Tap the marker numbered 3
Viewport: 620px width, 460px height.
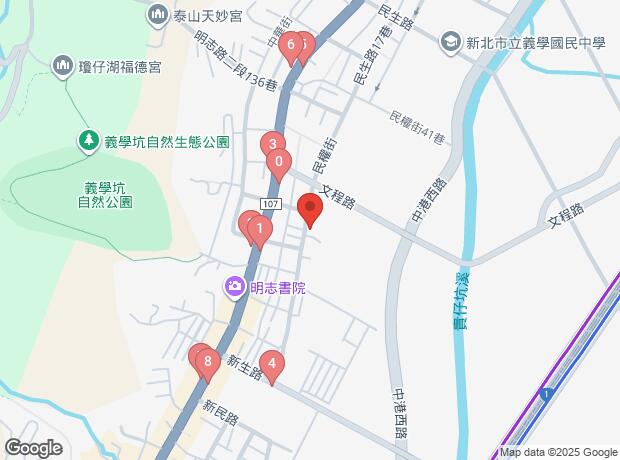[271, 144]
